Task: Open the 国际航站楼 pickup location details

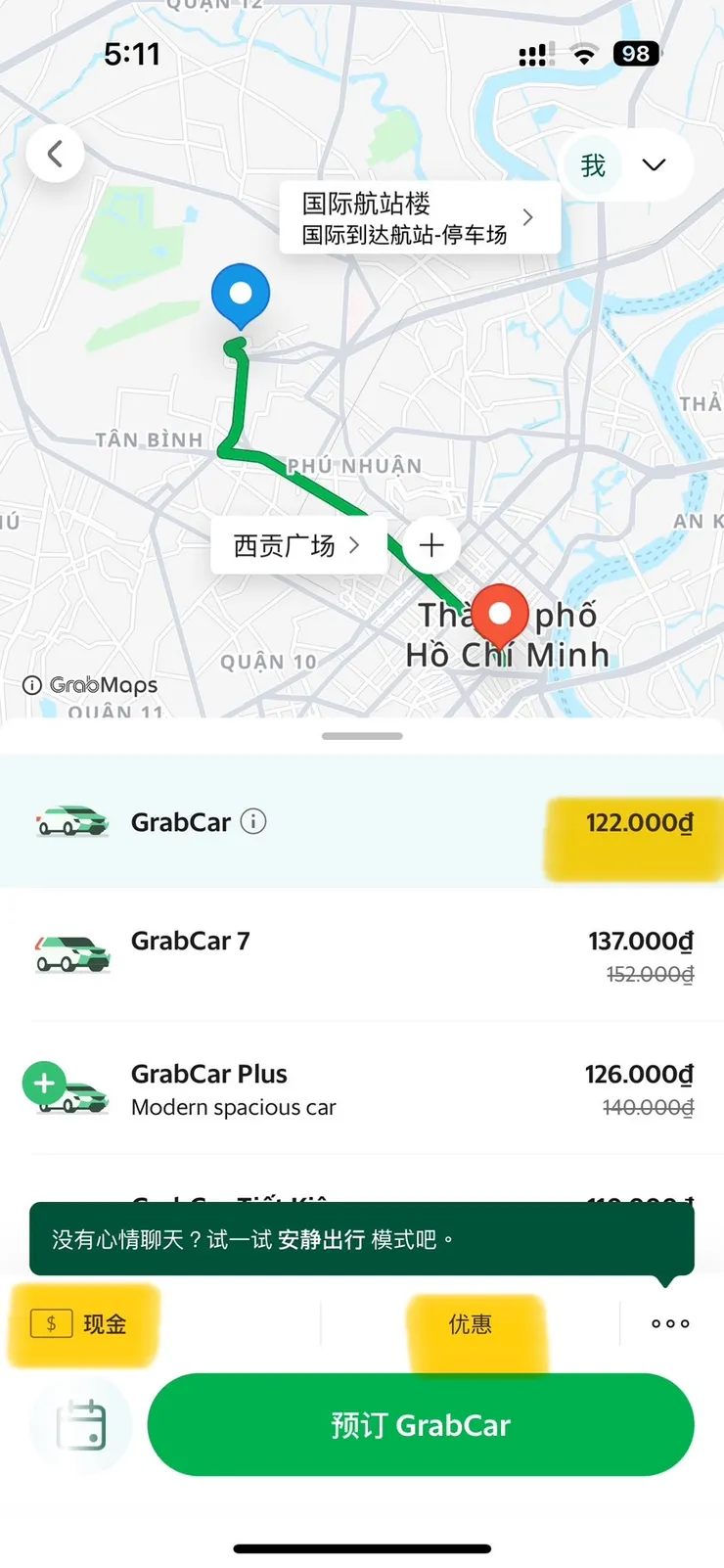Action: pyautogui.click(x=418, y=217)
